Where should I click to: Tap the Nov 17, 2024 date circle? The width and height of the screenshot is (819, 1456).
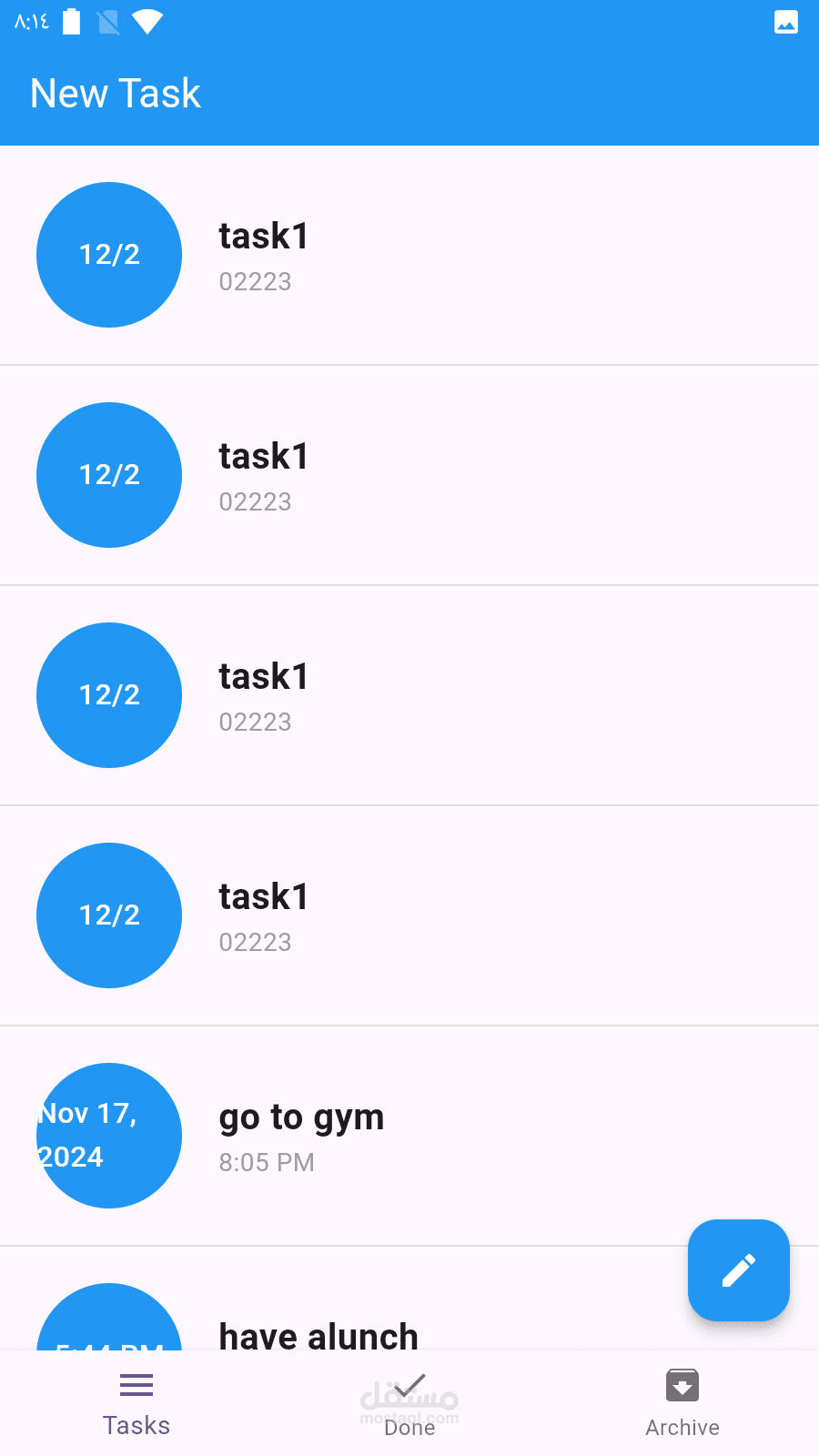coord(108,1135)
